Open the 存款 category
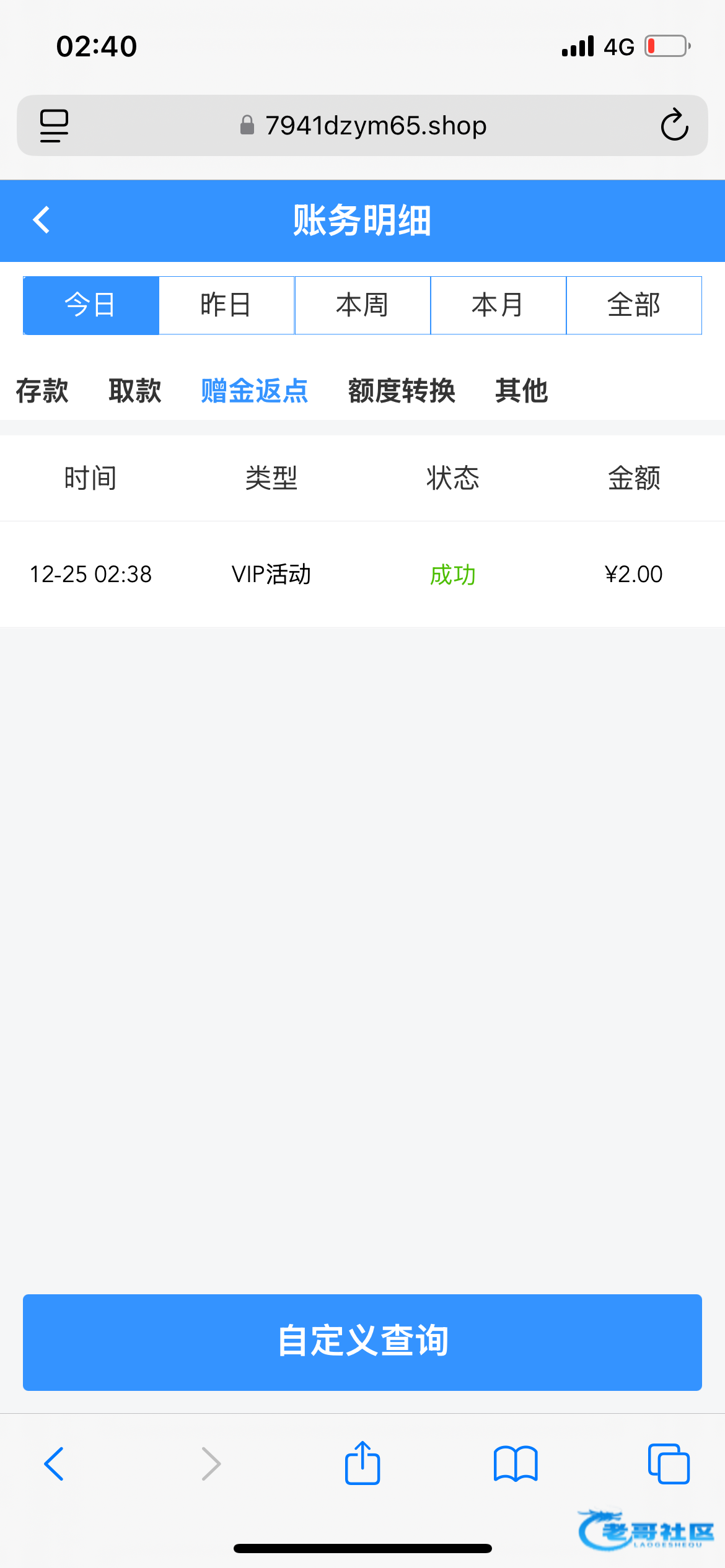Viewport: 725px width, 1568px height. 42,391
